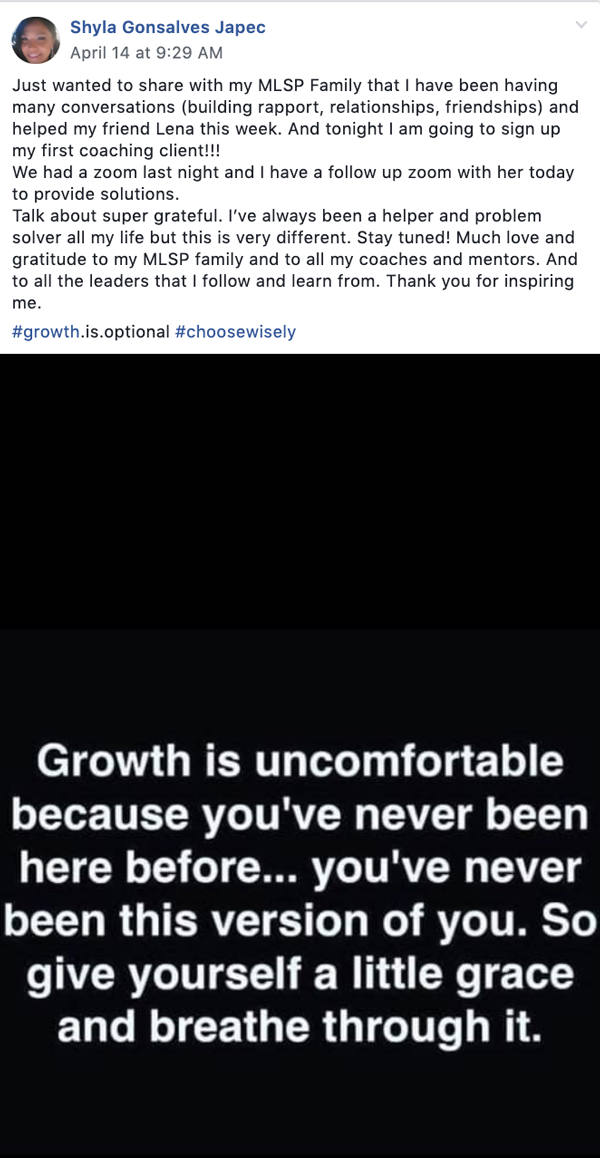Open the attached growth quote image
Viewport: 600px width, 1158px height.
click(300, 756)
